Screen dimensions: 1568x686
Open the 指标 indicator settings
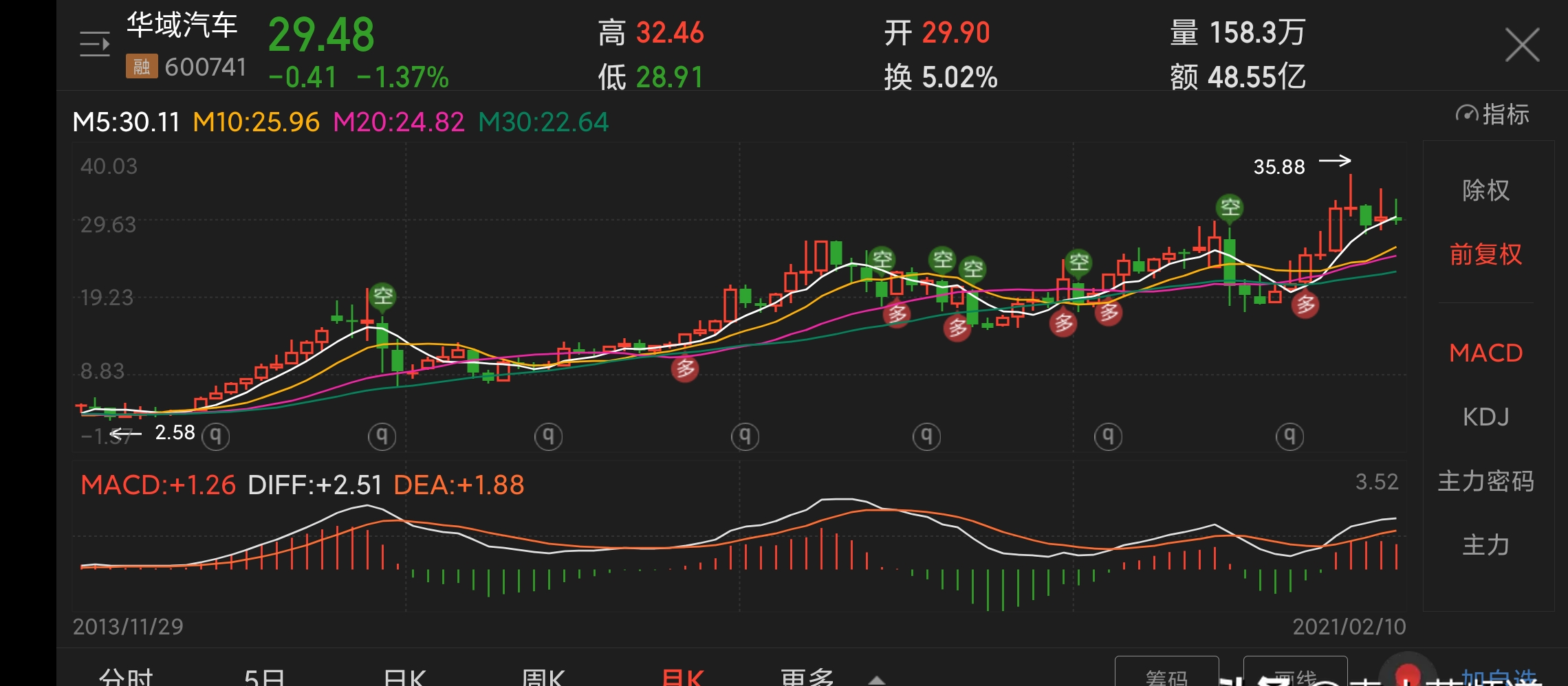coord(1492,114)
